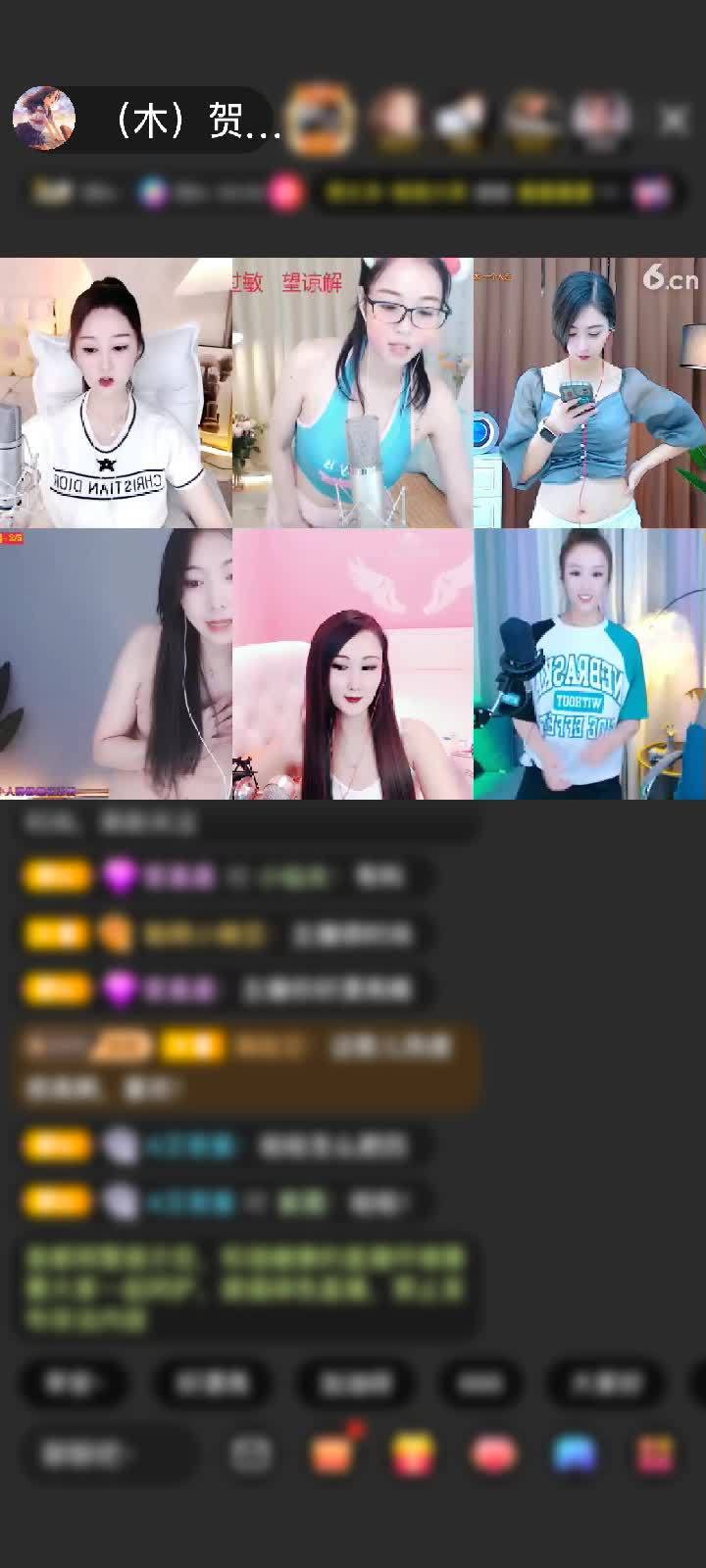Viewport: 706px width, 1568px height.
Task: Open the blue icon in bottom bar
Action: [575, 1454]
